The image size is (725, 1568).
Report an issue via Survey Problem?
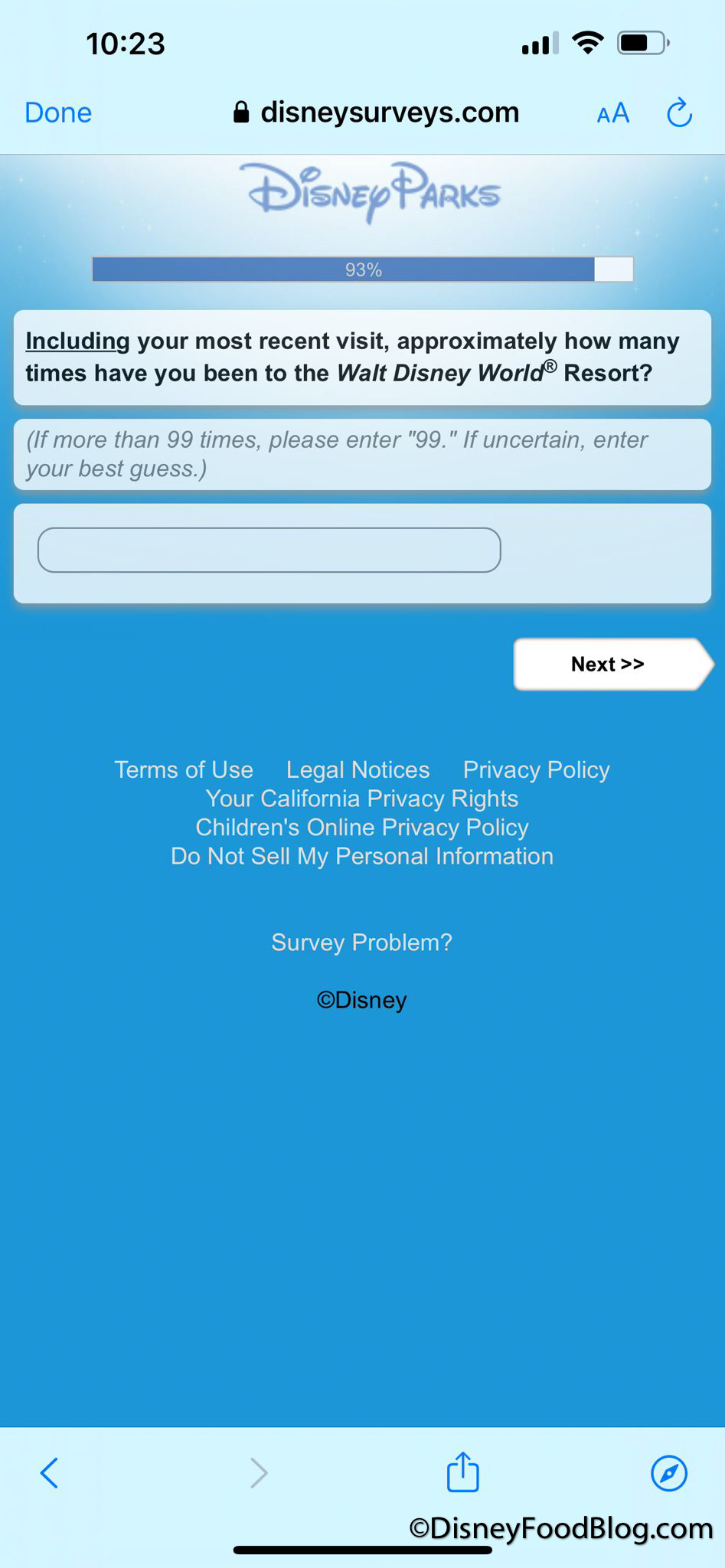(362, 942)
